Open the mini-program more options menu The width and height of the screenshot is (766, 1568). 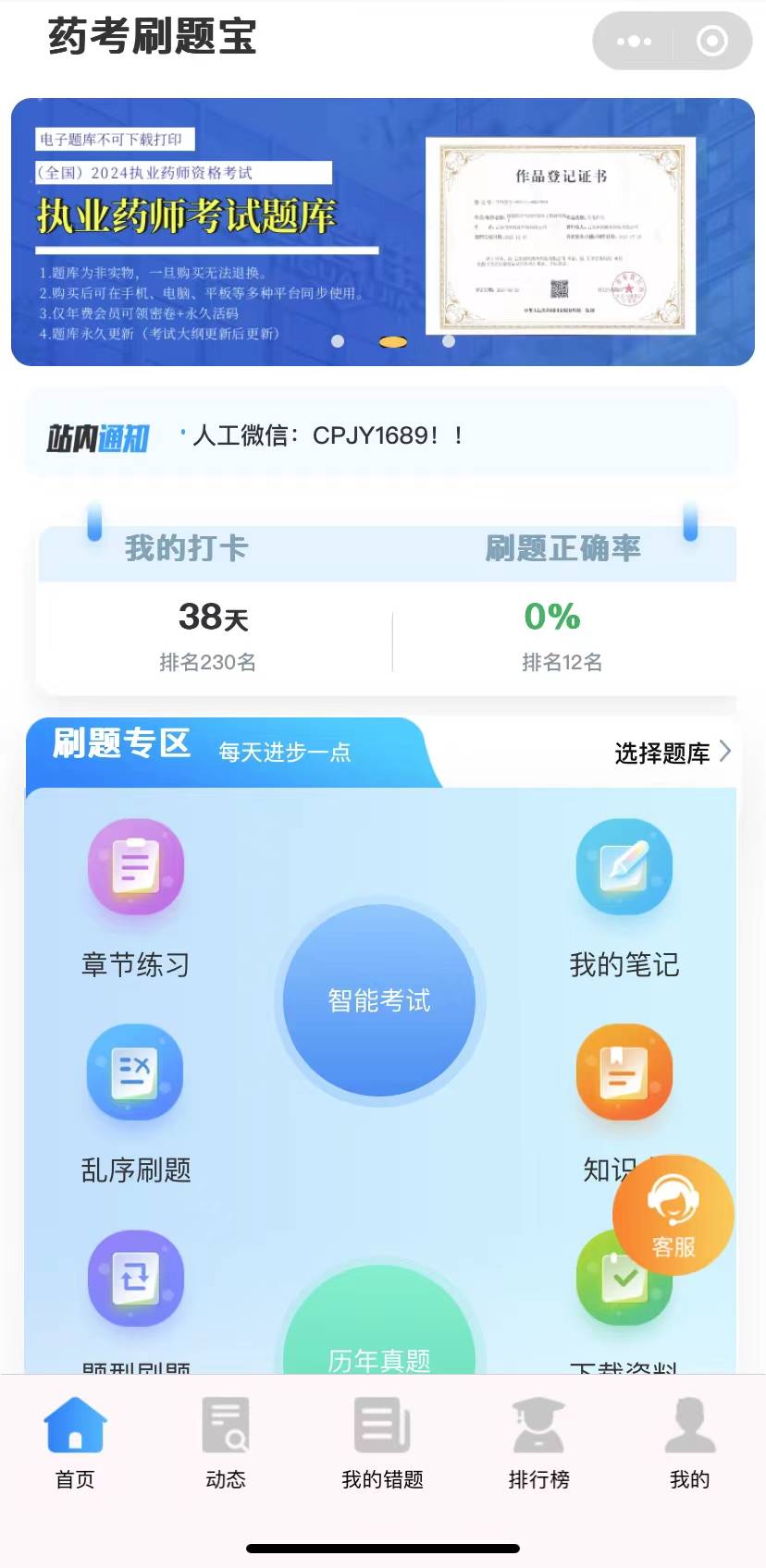(633, 41)
